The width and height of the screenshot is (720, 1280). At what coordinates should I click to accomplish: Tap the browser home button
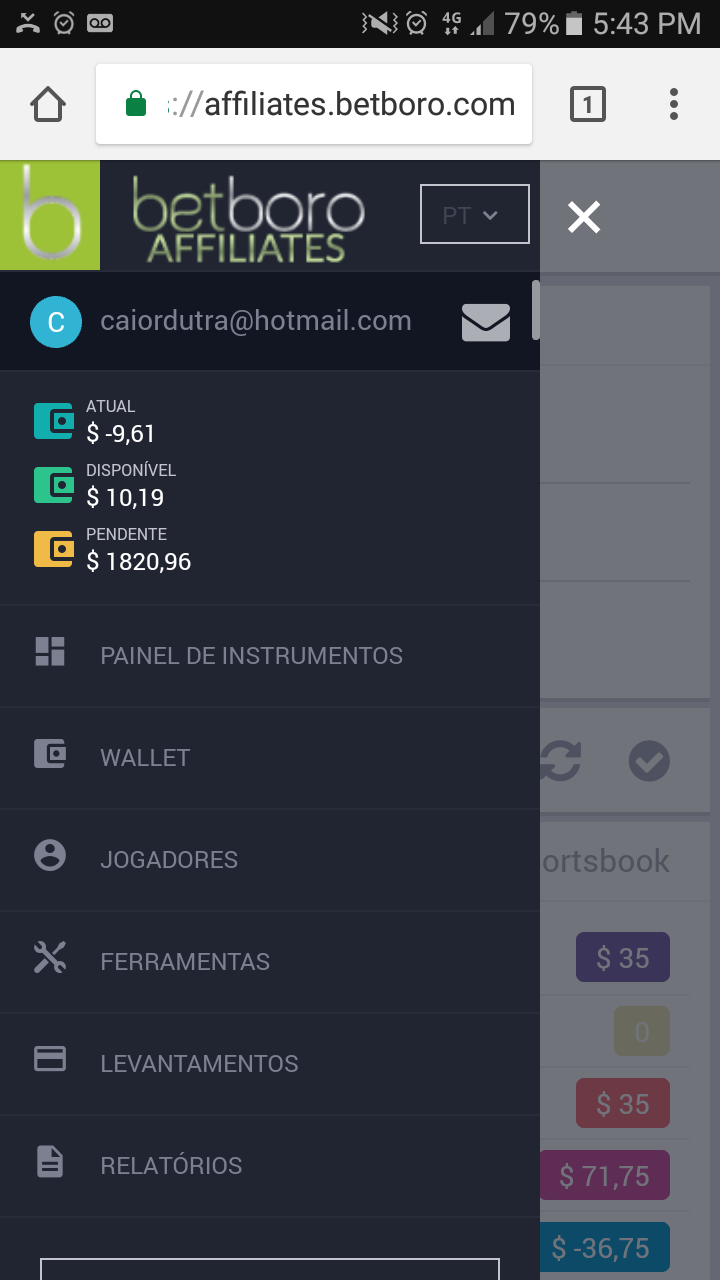48,104
